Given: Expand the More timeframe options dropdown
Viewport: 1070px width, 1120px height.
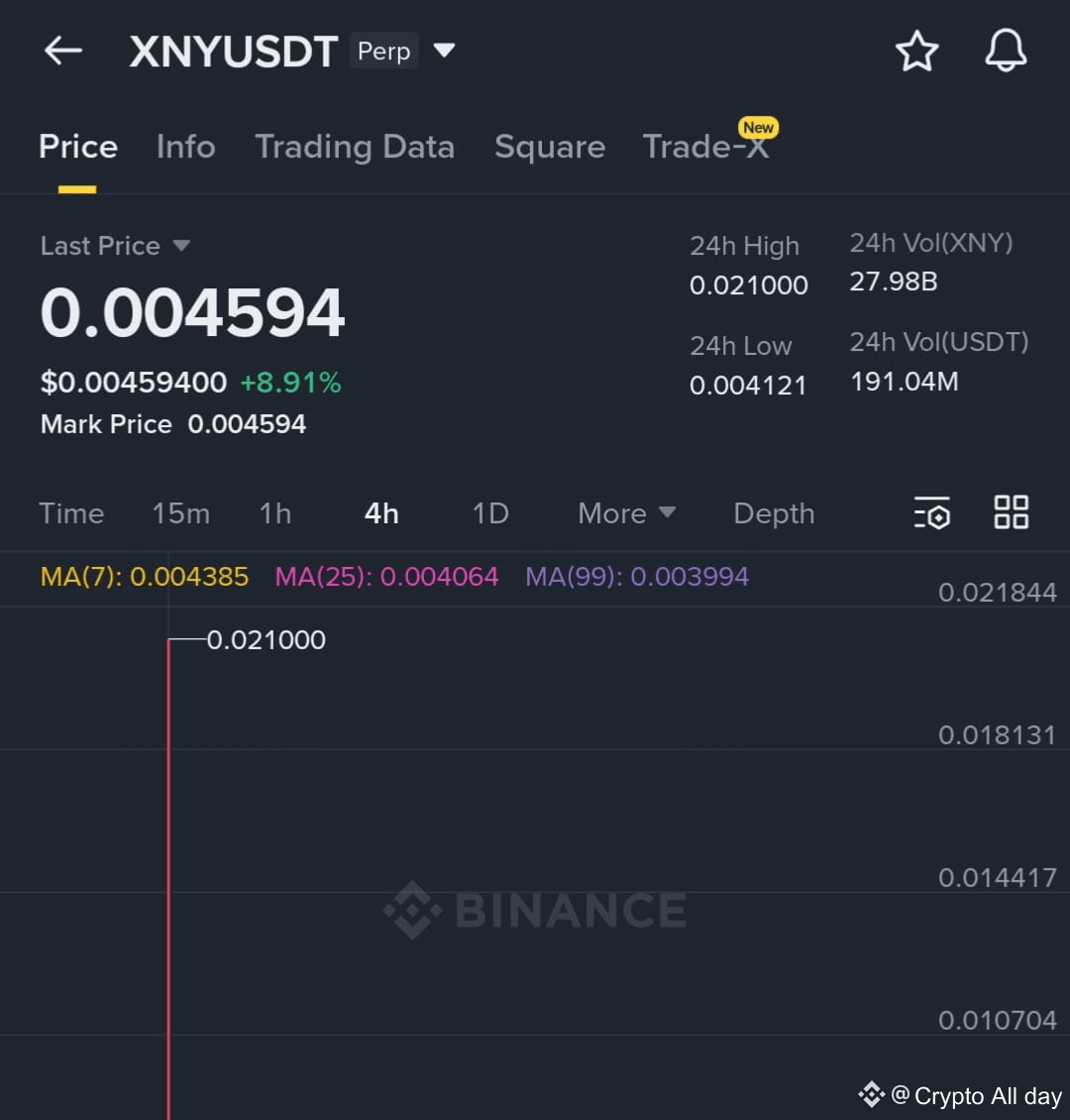Looking at the screenshot, I should [626, 512].
